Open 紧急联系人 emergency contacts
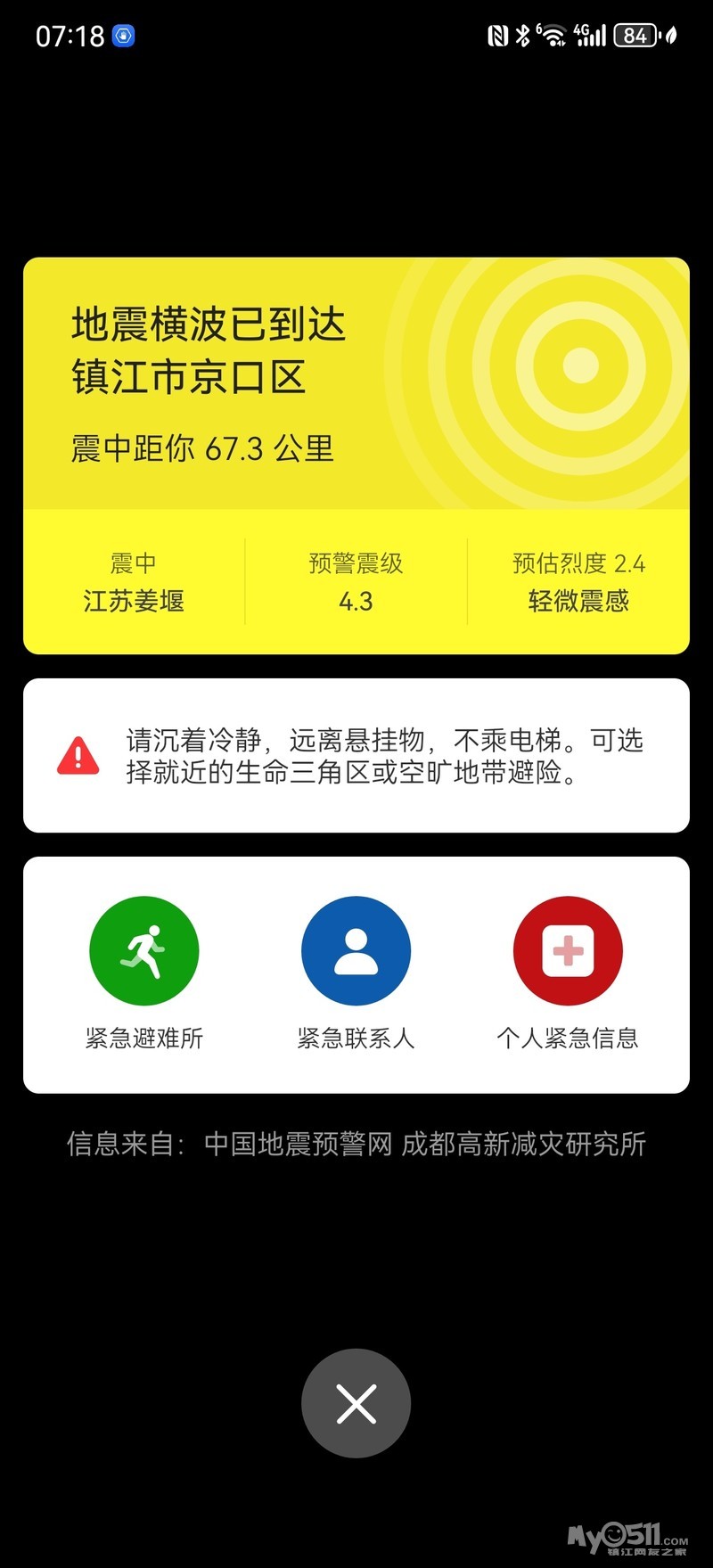 tap(356, 951)
